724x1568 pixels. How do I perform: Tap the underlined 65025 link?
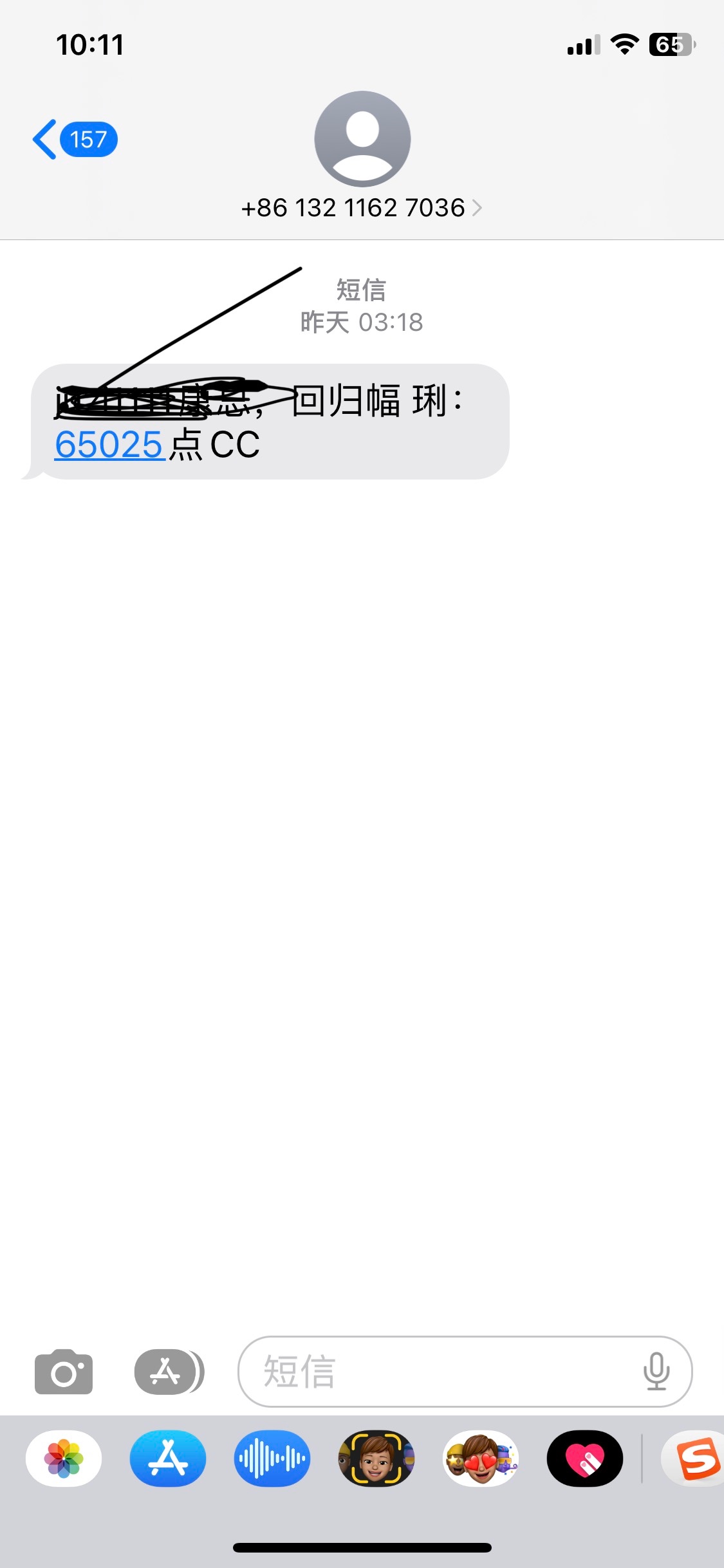click(x=109, y=445)
